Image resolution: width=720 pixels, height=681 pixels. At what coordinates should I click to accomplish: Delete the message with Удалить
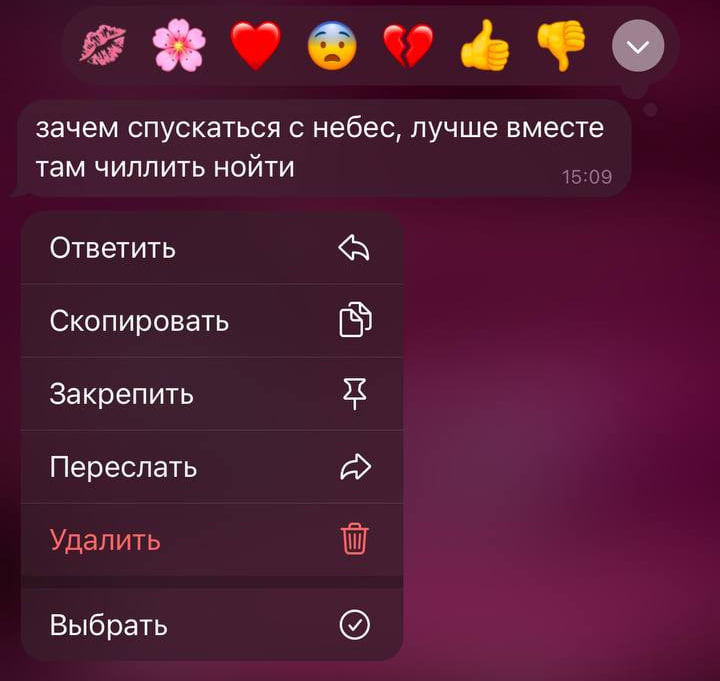point(211,540)
